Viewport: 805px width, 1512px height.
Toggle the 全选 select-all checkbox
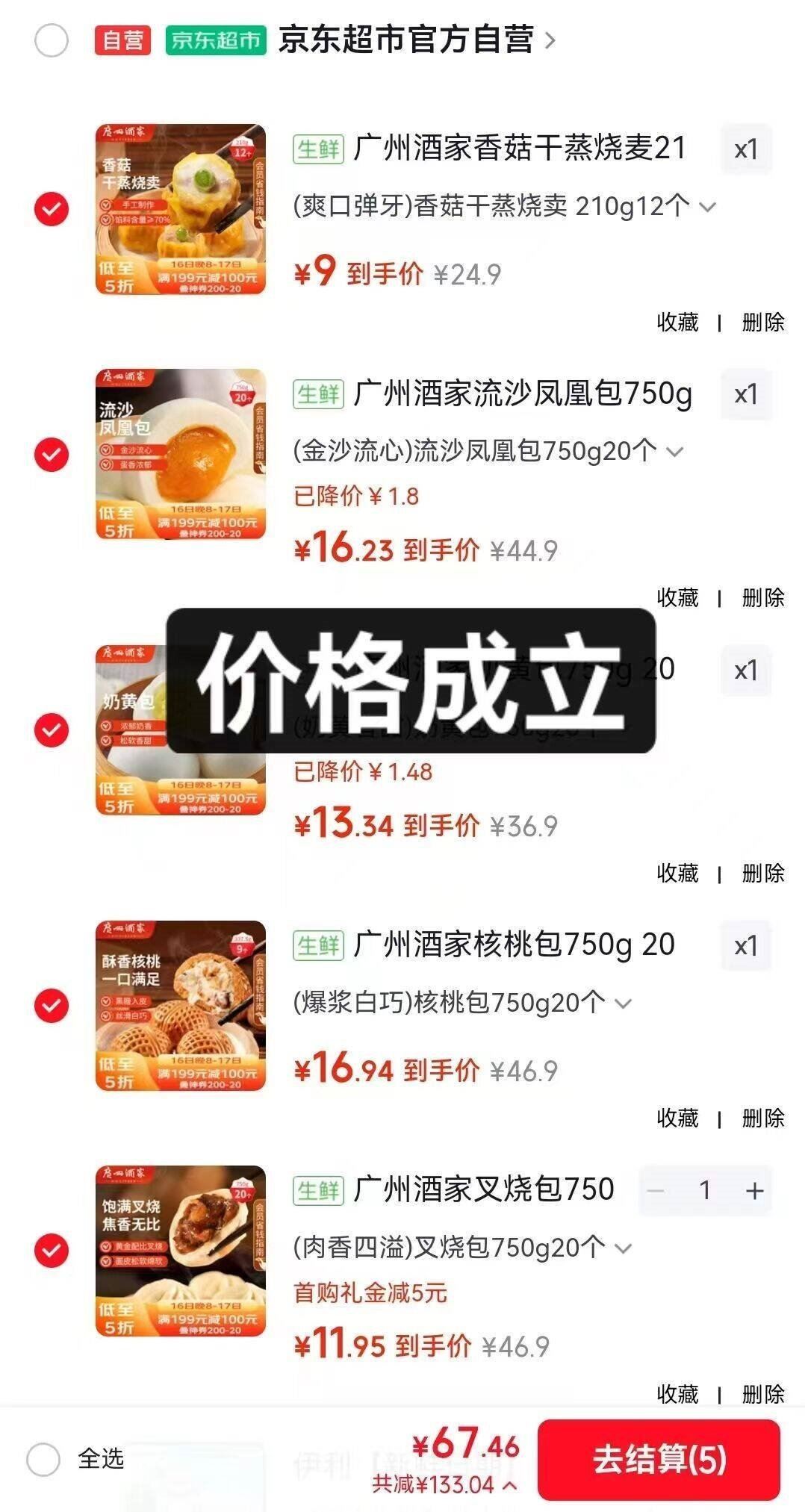pyautogui.click(x=43, y=1459)
